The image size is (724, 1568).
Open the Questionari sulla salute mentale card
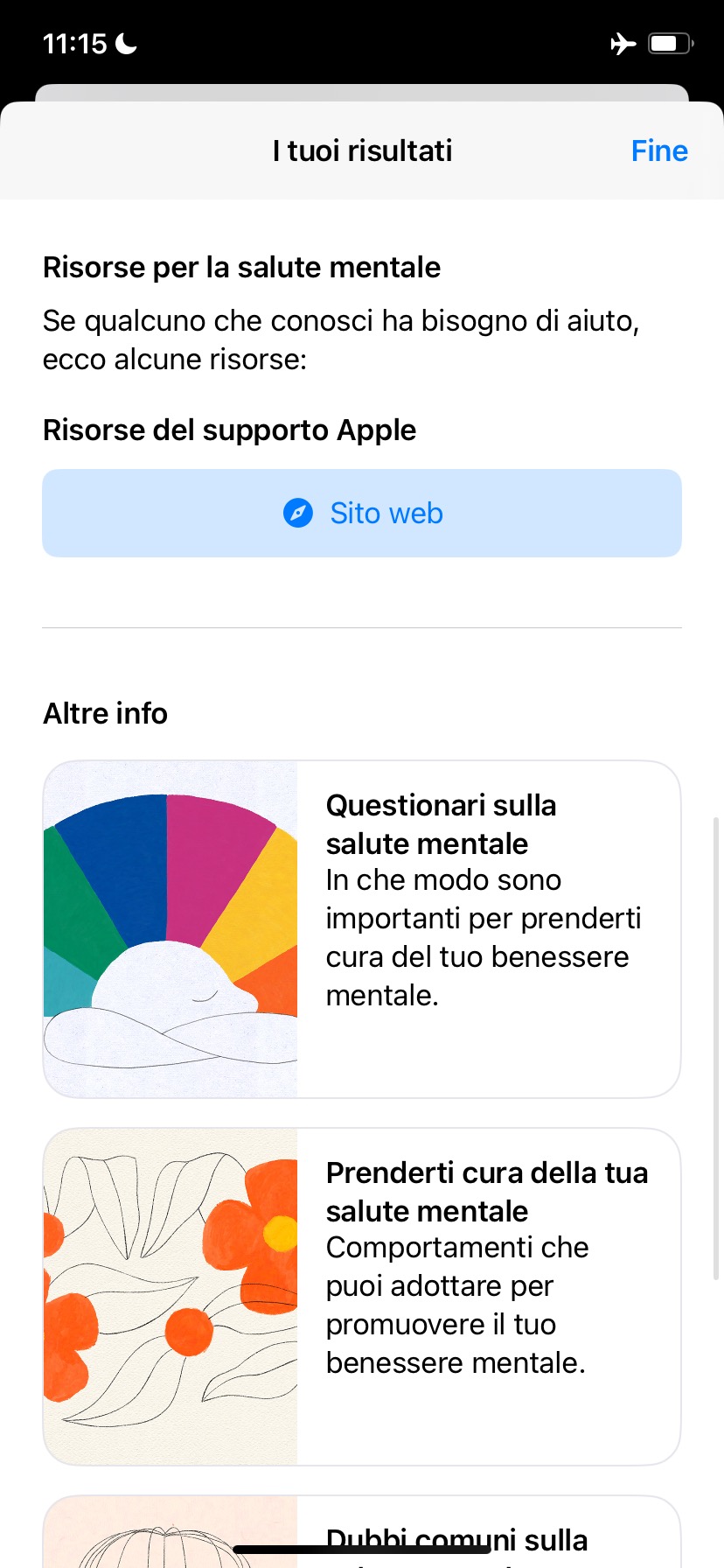(x=362, y=928)
